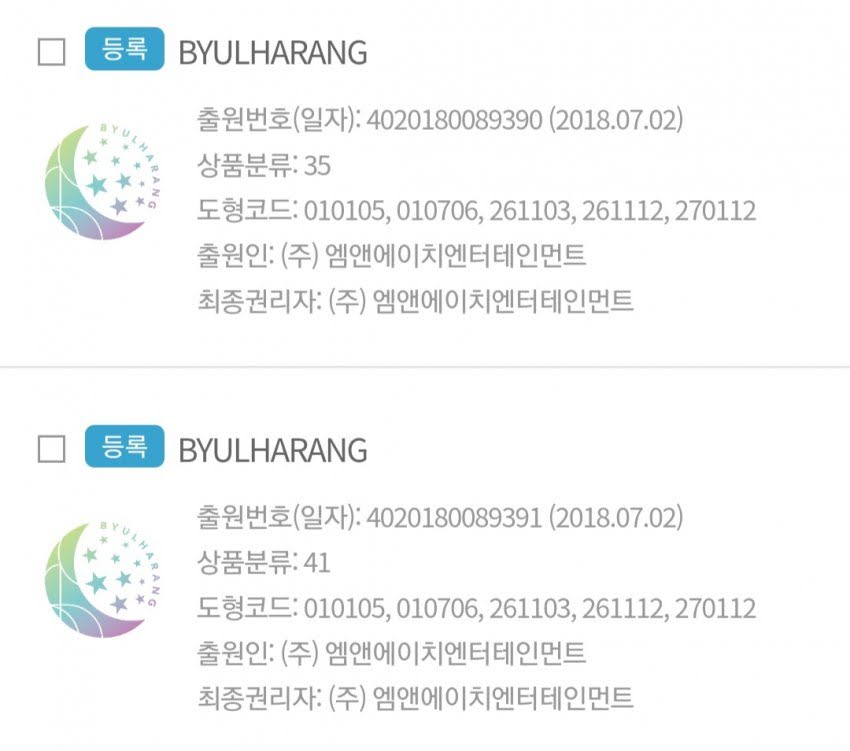Check the box for BYULHARANG class 35 result
Image resolution: width=850 pixels, height=751 pixels.
51,52
